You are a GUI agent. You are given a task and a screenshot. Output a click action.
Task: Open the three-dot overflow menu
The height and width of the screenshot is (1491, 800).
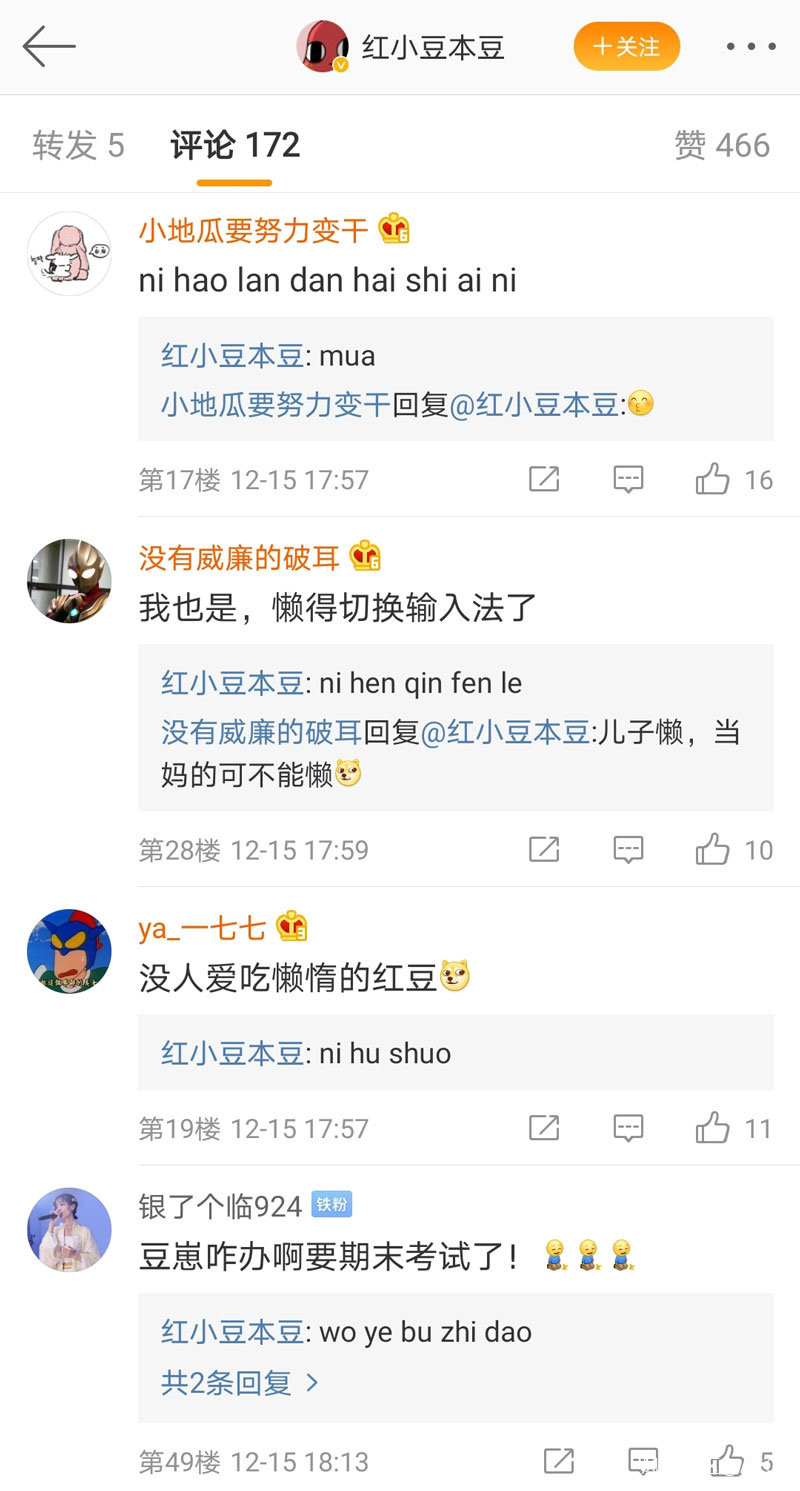click(x=750, y=46)
